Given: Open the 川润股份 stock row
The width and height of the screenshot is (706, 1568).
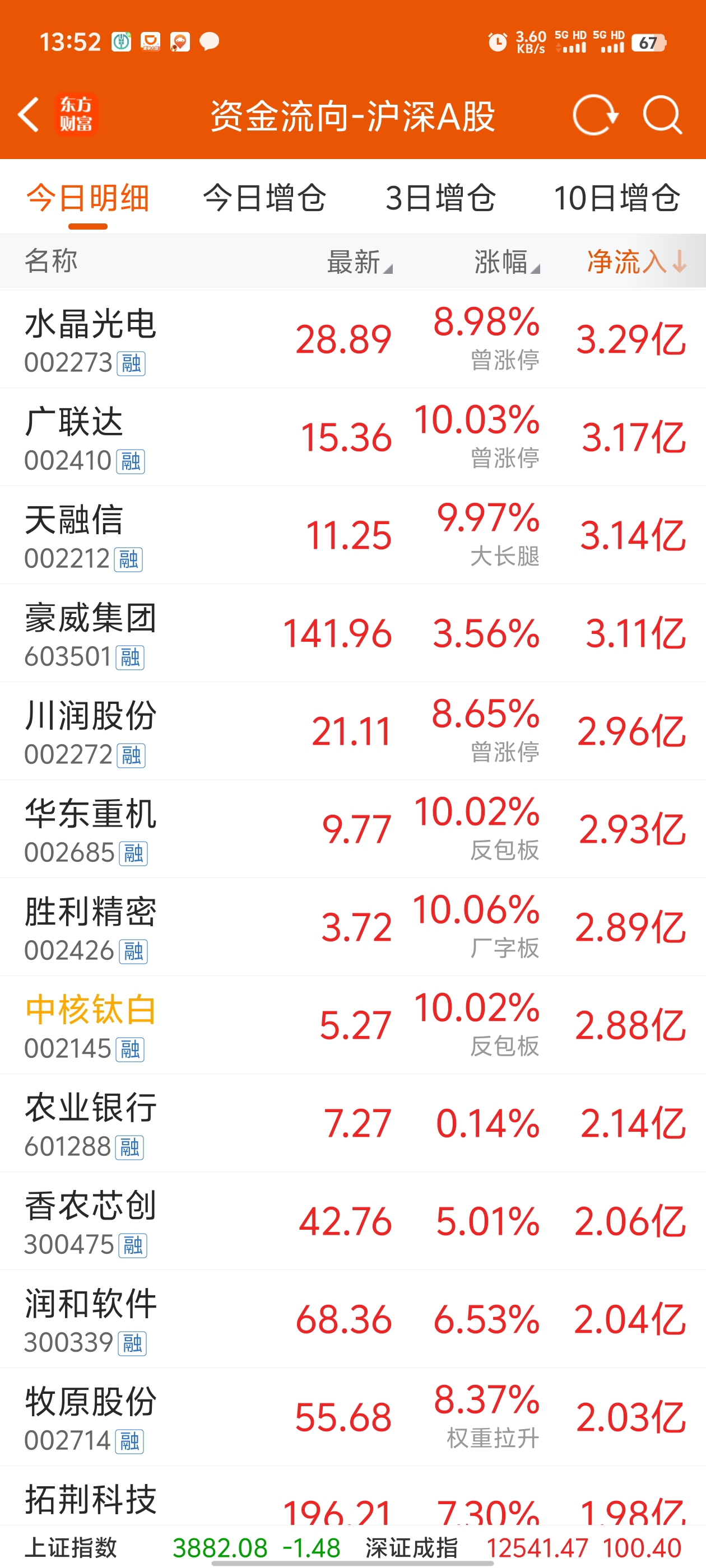Looking at the screenshot, I should pyautogui.click(x=352, y=731).
